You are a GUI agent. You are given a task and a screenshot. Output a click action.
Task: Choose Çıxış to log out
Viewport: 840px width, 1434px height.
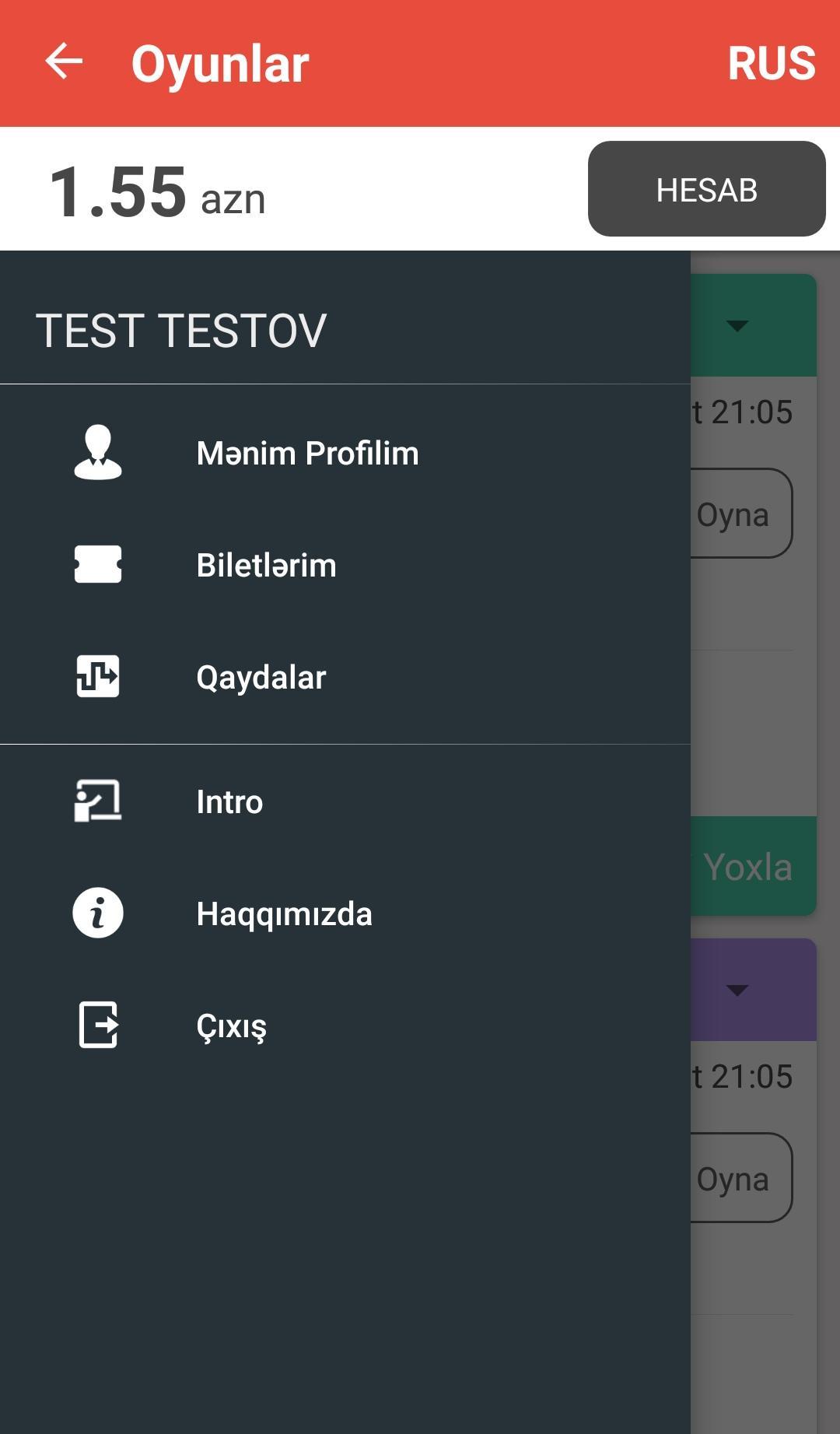[231, 1027]
